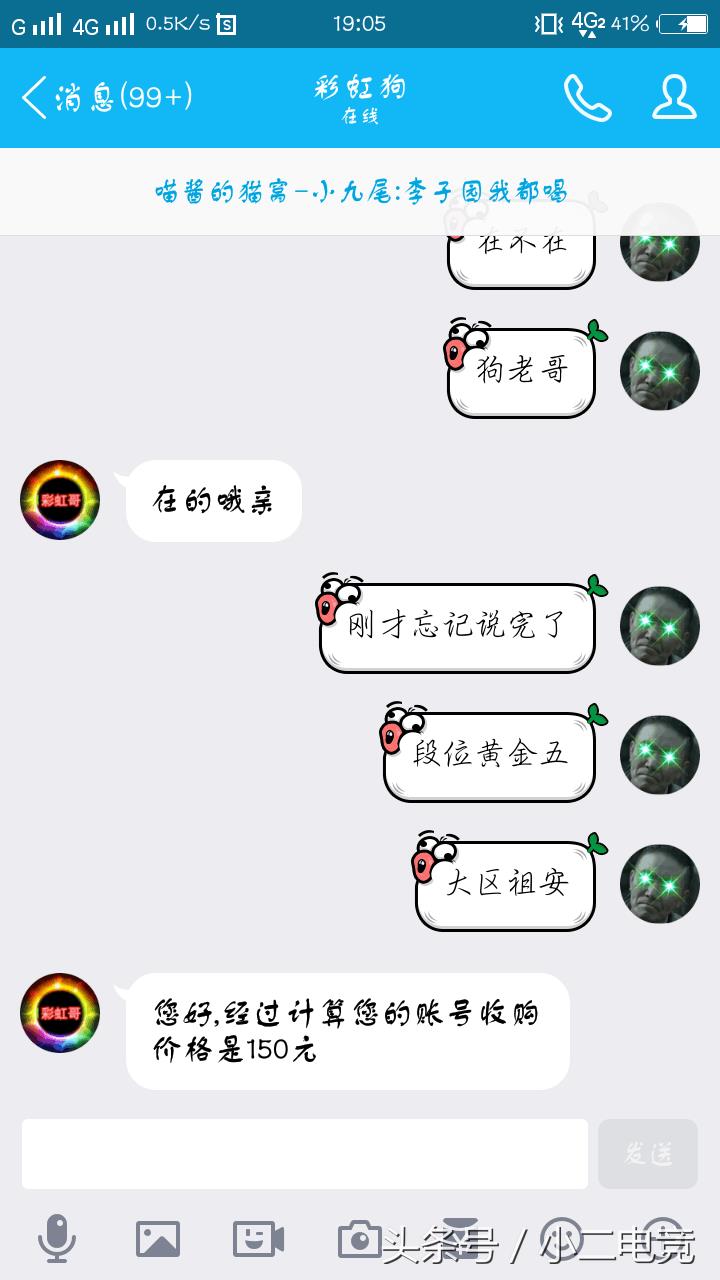Record a voice message with the microphone

(x=57, y=1239)
